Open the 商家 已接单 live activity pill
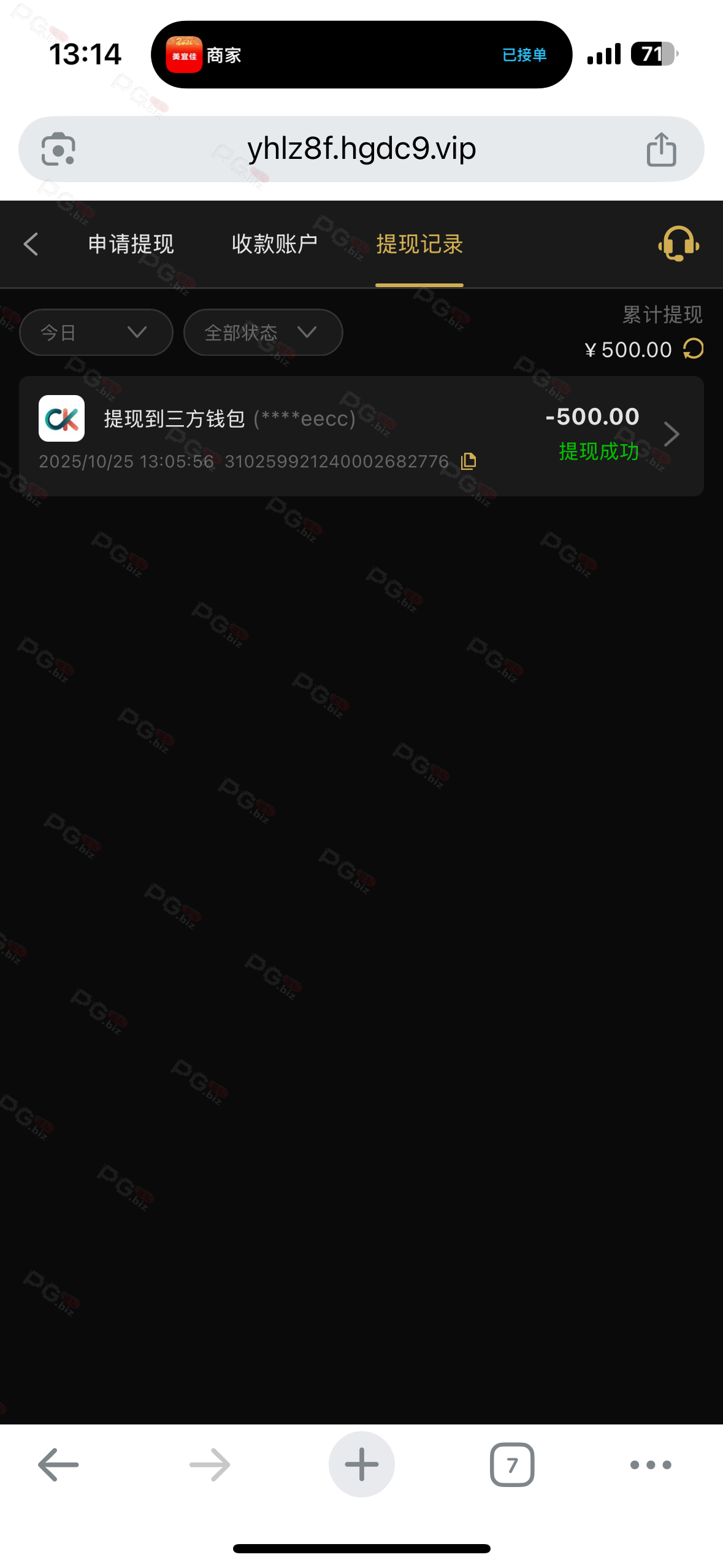 coord(361,55)
